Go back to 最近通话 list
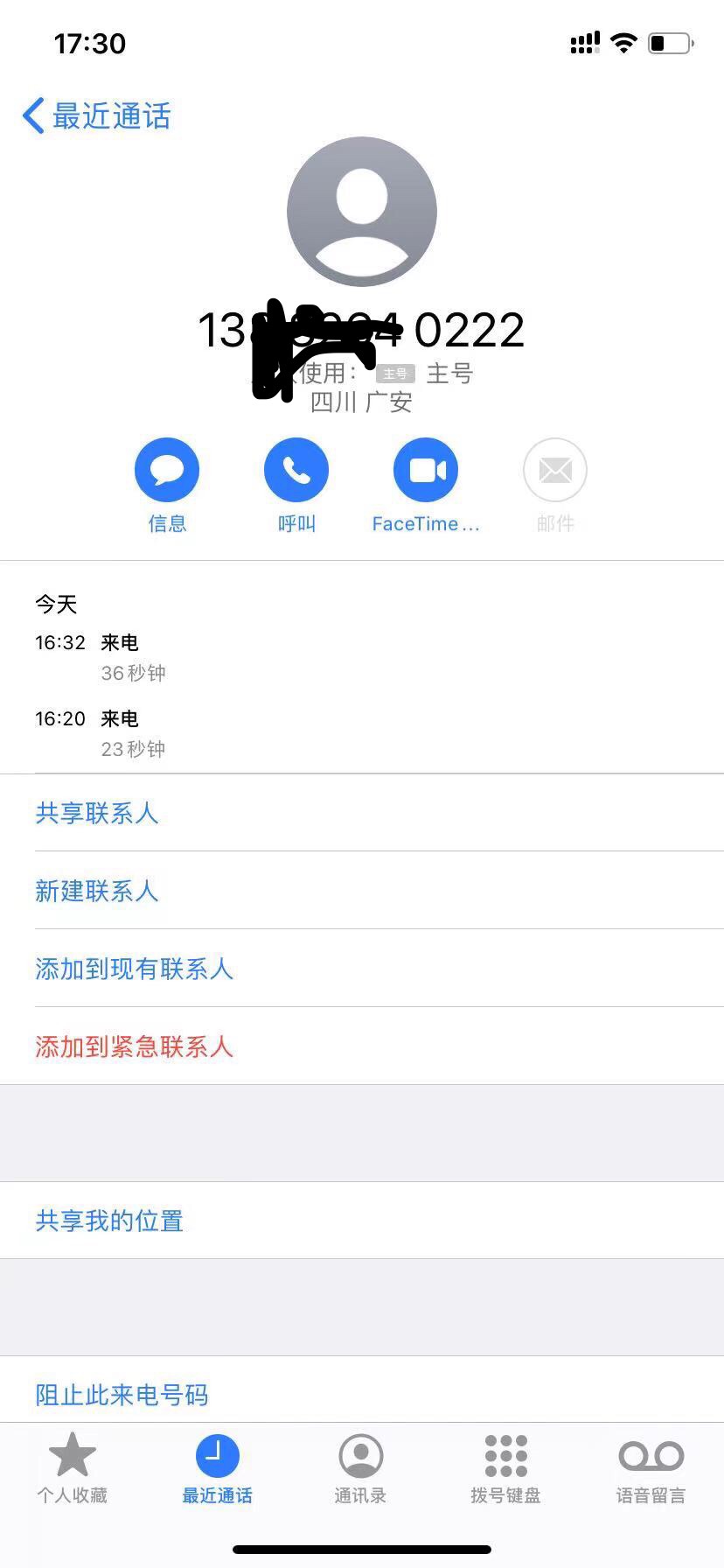 (96, 115)
